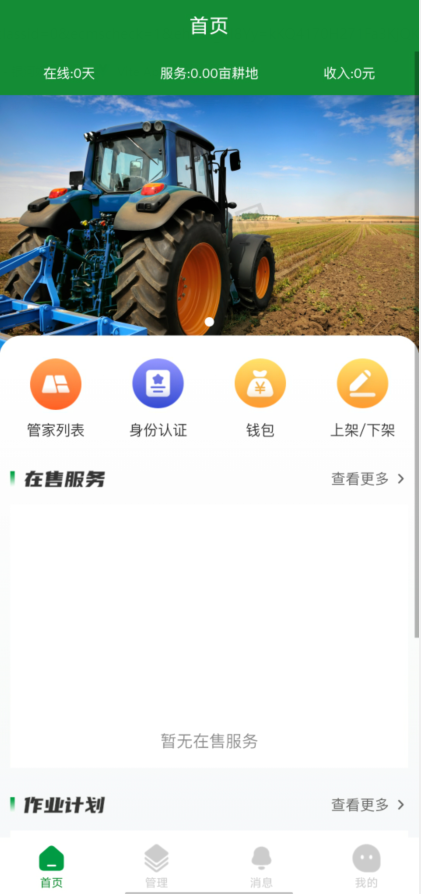The height and width of the screenshot is (894, 421).
Task: Open 上架/下架 listing management
Action: [x=362, y=398]
